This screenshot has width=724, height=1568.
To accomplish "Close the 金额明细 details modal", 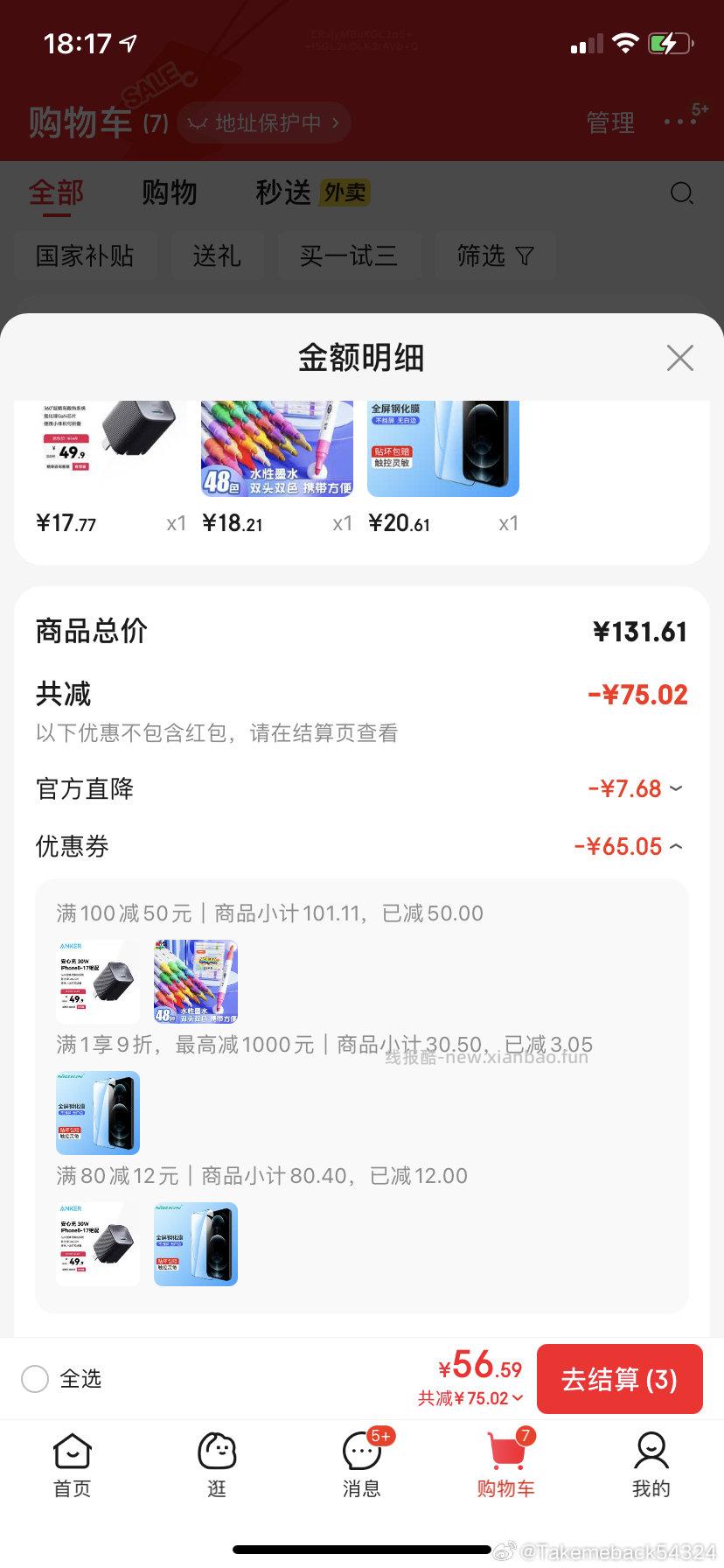I will (x=679, y=358).
